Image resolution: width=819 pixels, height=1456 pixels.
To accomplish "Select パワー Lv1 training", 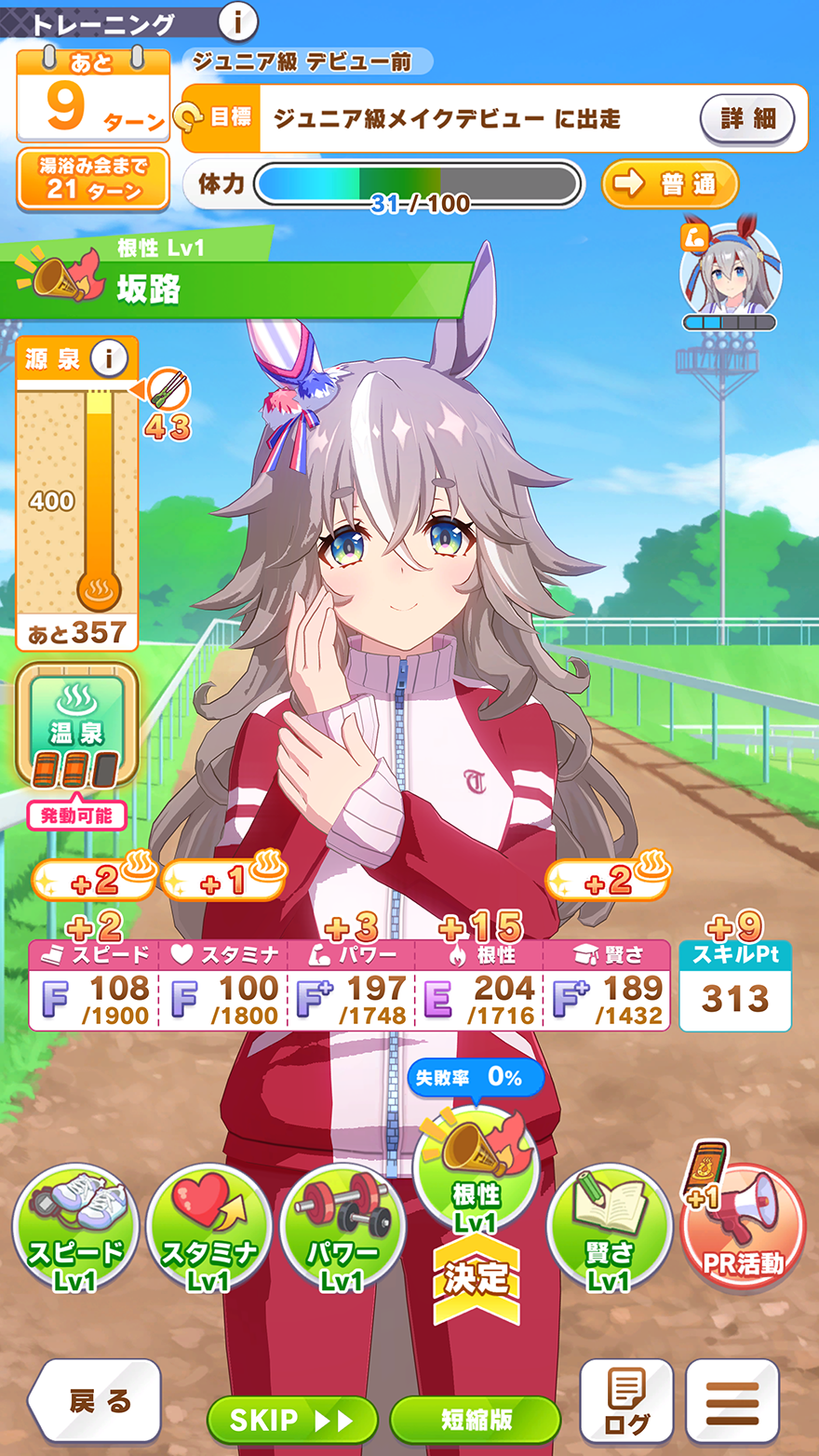I will coord(342,1227).
